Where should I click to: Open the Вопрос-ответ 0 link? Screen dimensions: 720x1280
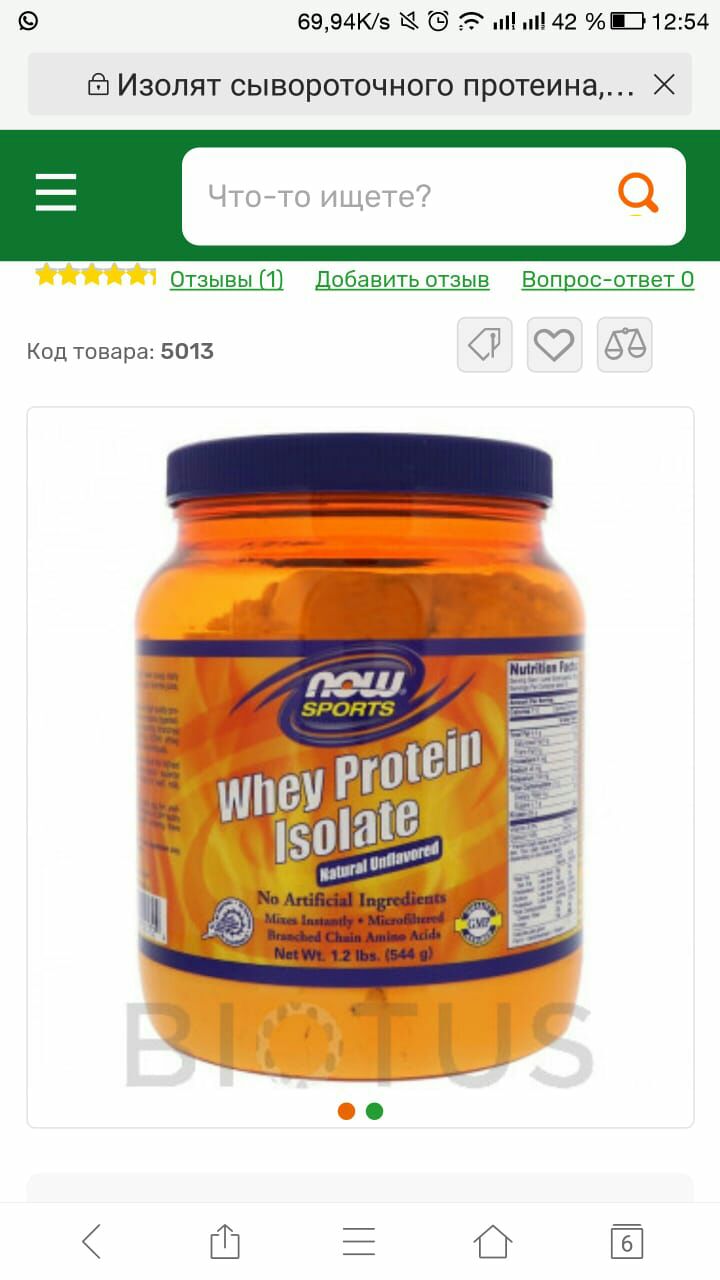[608, 280]
